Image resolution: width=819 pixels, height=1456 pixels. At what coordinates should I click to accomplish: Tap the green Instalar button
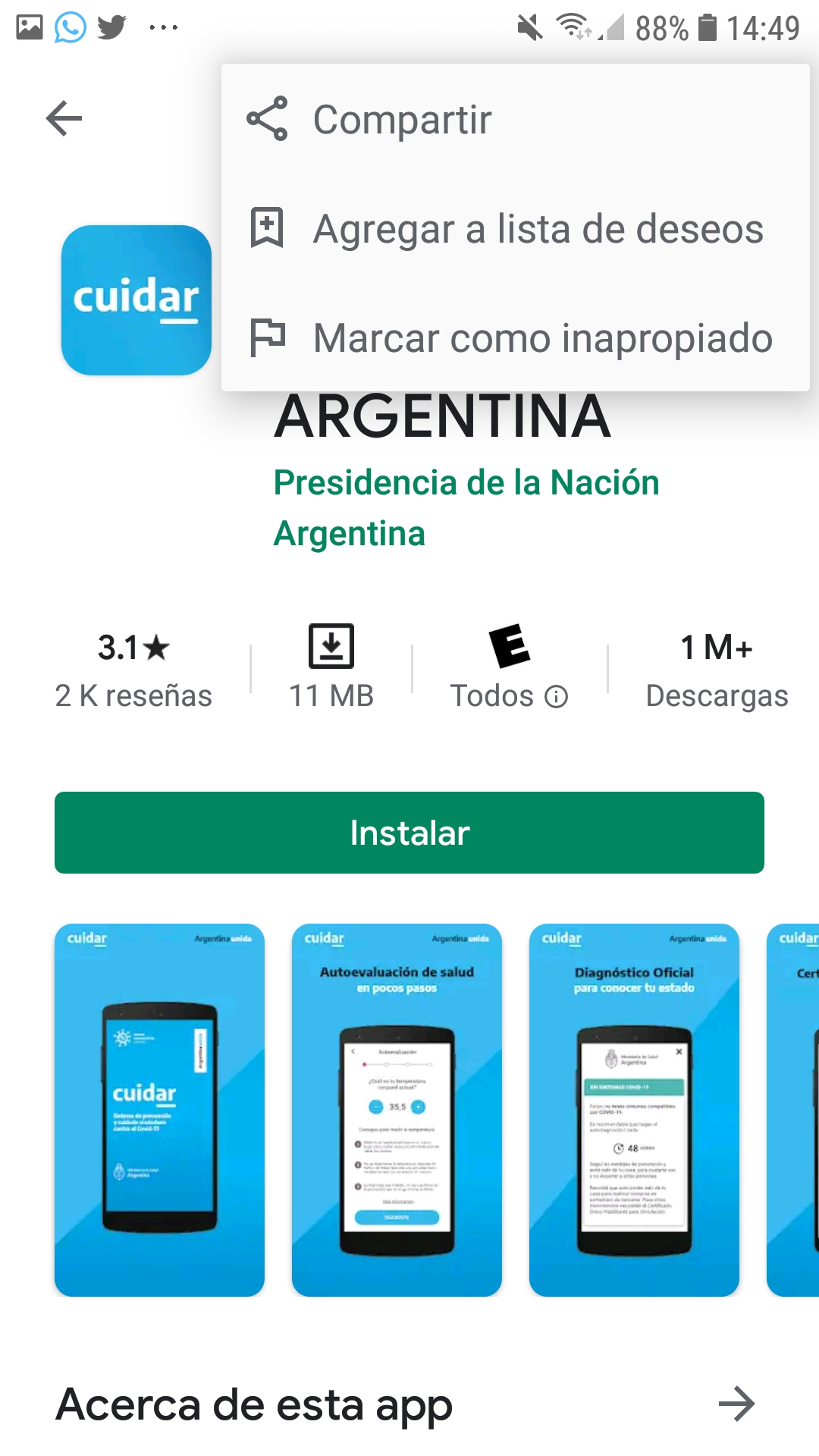click(409, 833)
